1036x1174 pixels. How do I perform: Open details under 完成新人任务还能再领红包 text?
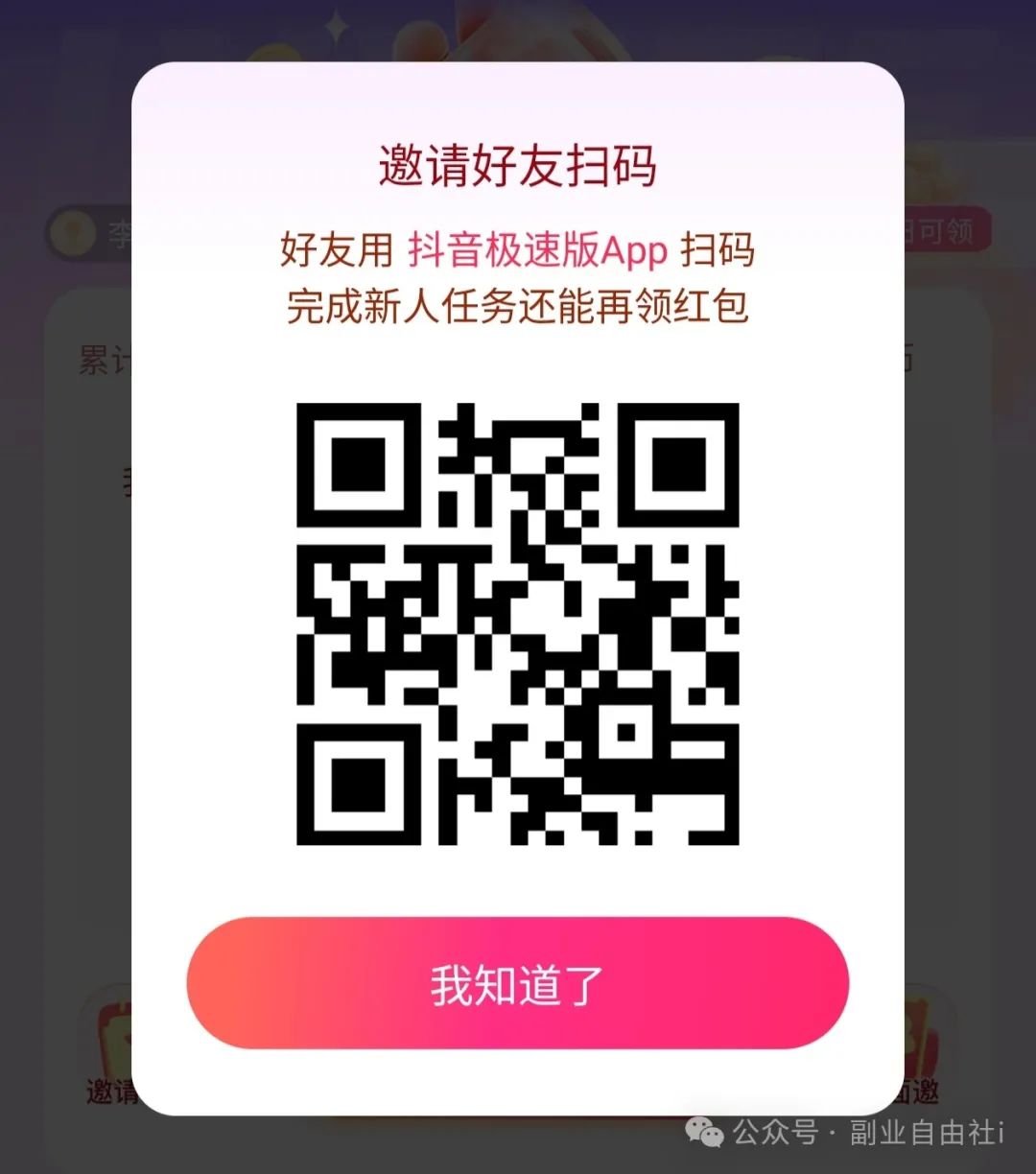(x=518, y=305)
